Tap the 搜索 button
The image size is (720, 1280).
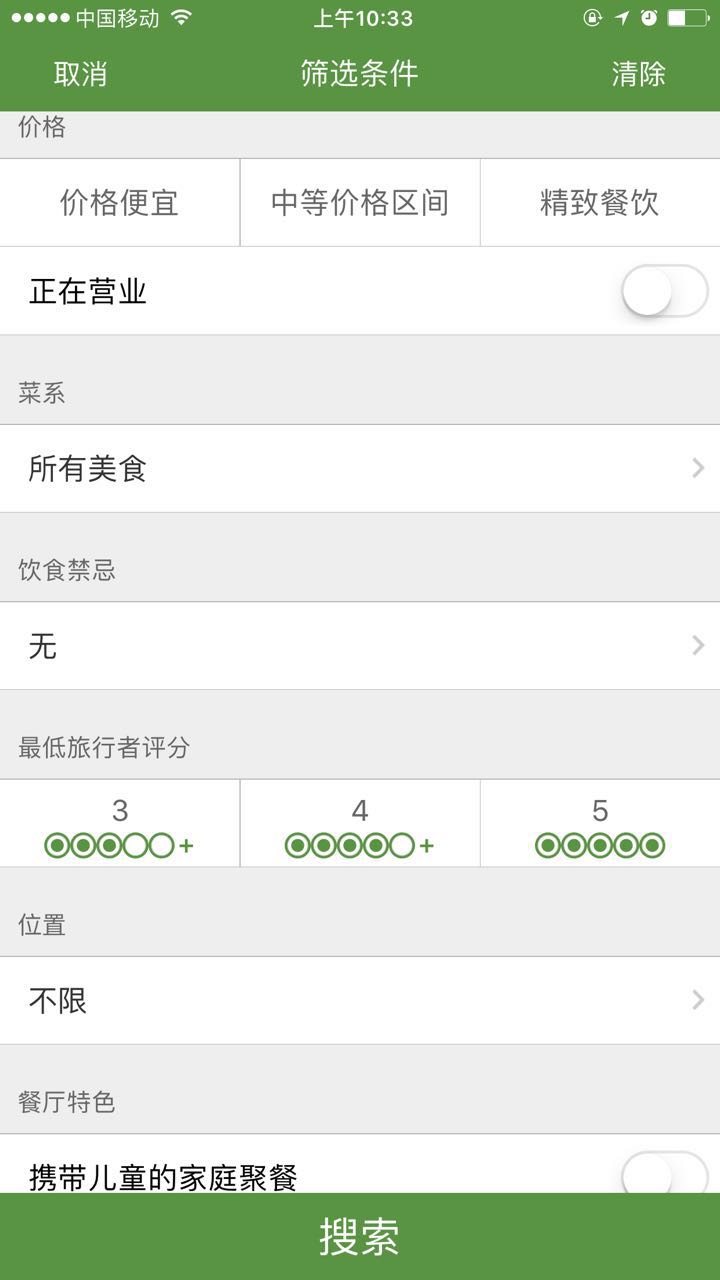(x=360, y=1237)
